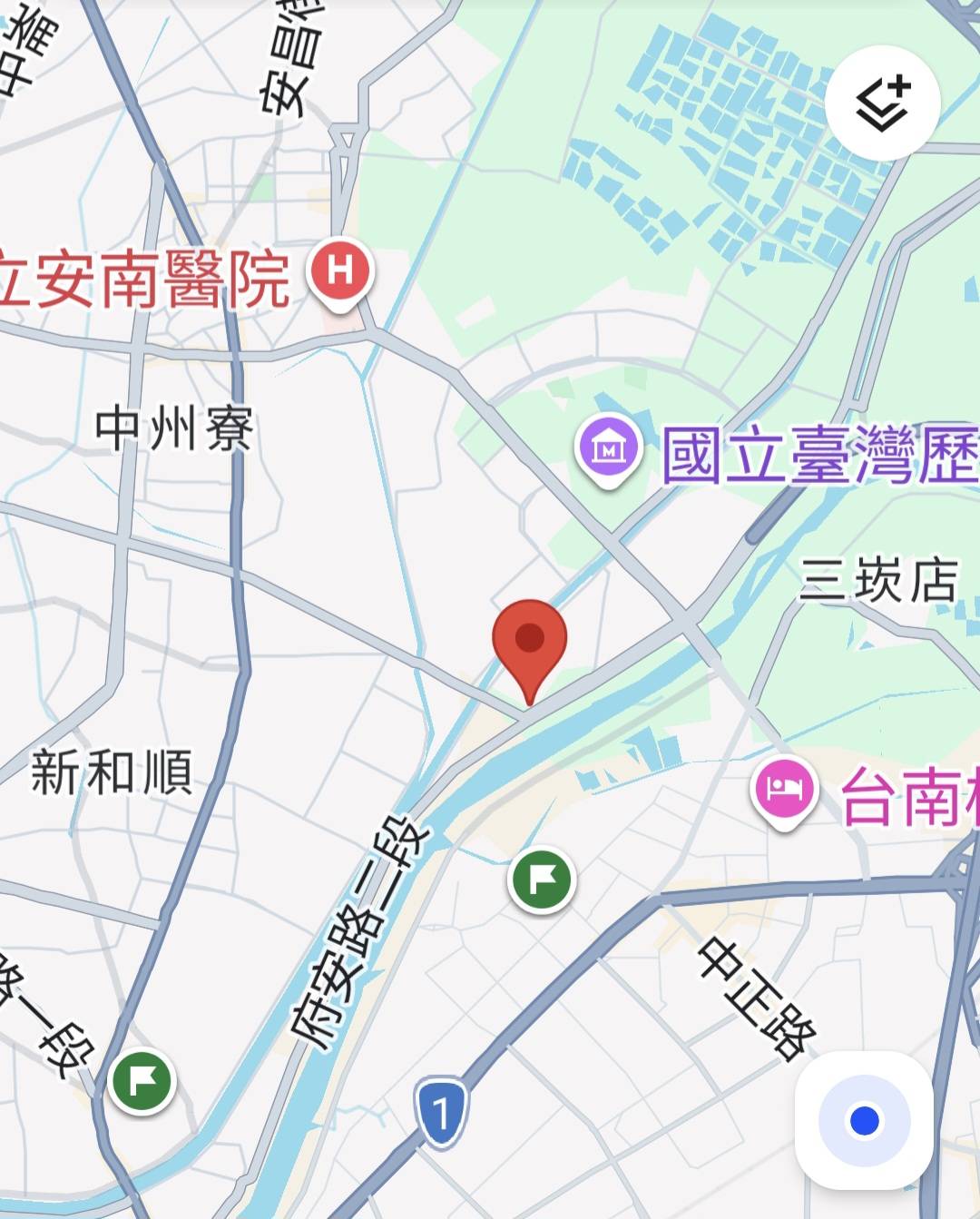Viewport: 980px width, 1219px height.
Task: Open 安南醫院 hospital marker
Action: tap(340, 270)
